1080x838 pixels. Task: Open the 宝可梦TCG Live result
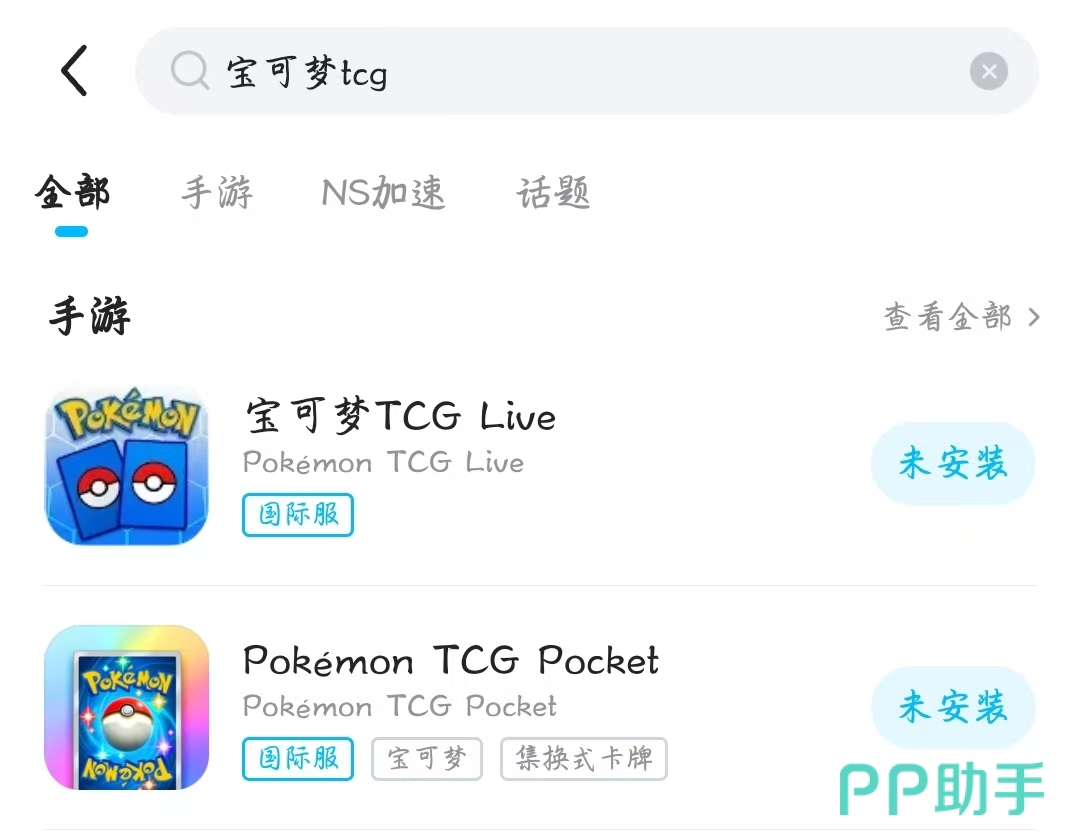point(400,417)
